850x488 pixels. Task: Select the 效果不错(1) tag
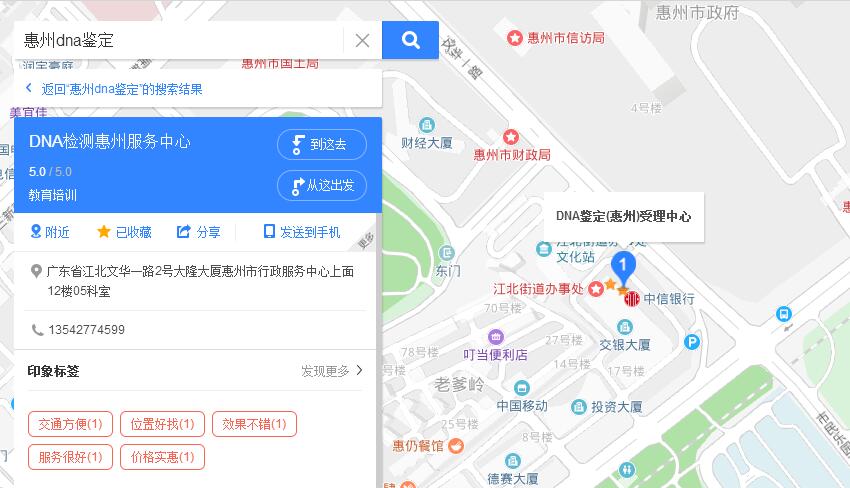[x=254, y=424]
